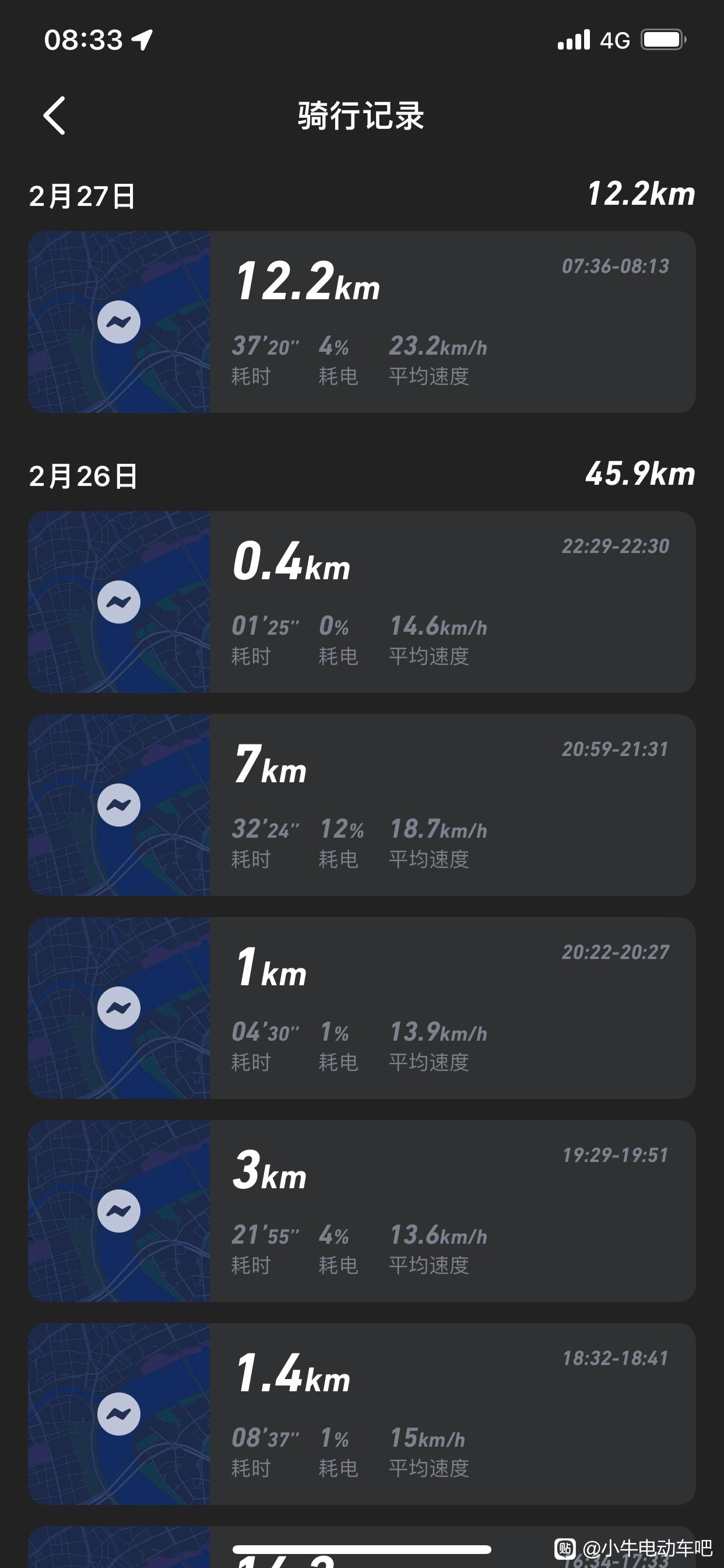View the 7km ride from 20:59-21:31
Viewport: 724px width, 1568px height.
coord(362,804)
